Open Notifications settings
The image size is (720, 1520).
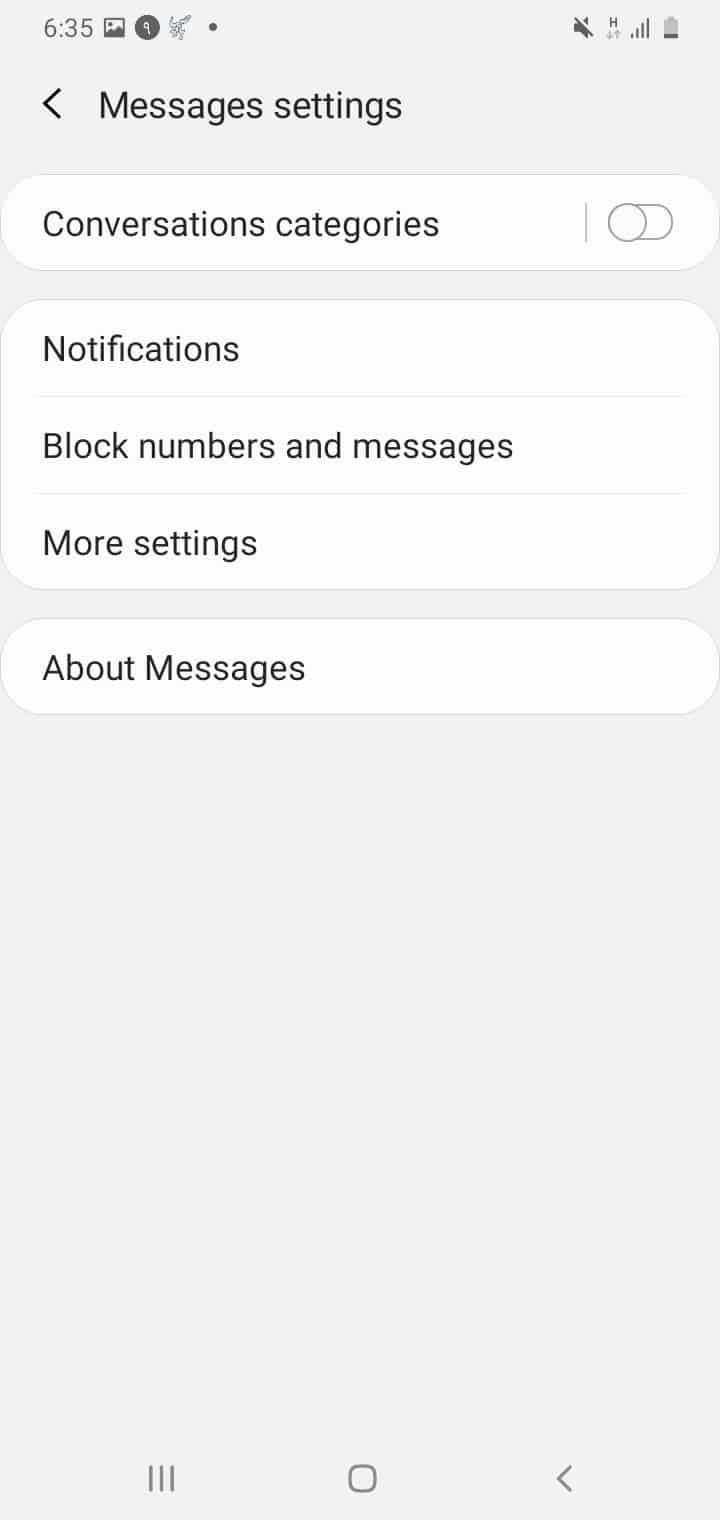[x=140, y=348]
